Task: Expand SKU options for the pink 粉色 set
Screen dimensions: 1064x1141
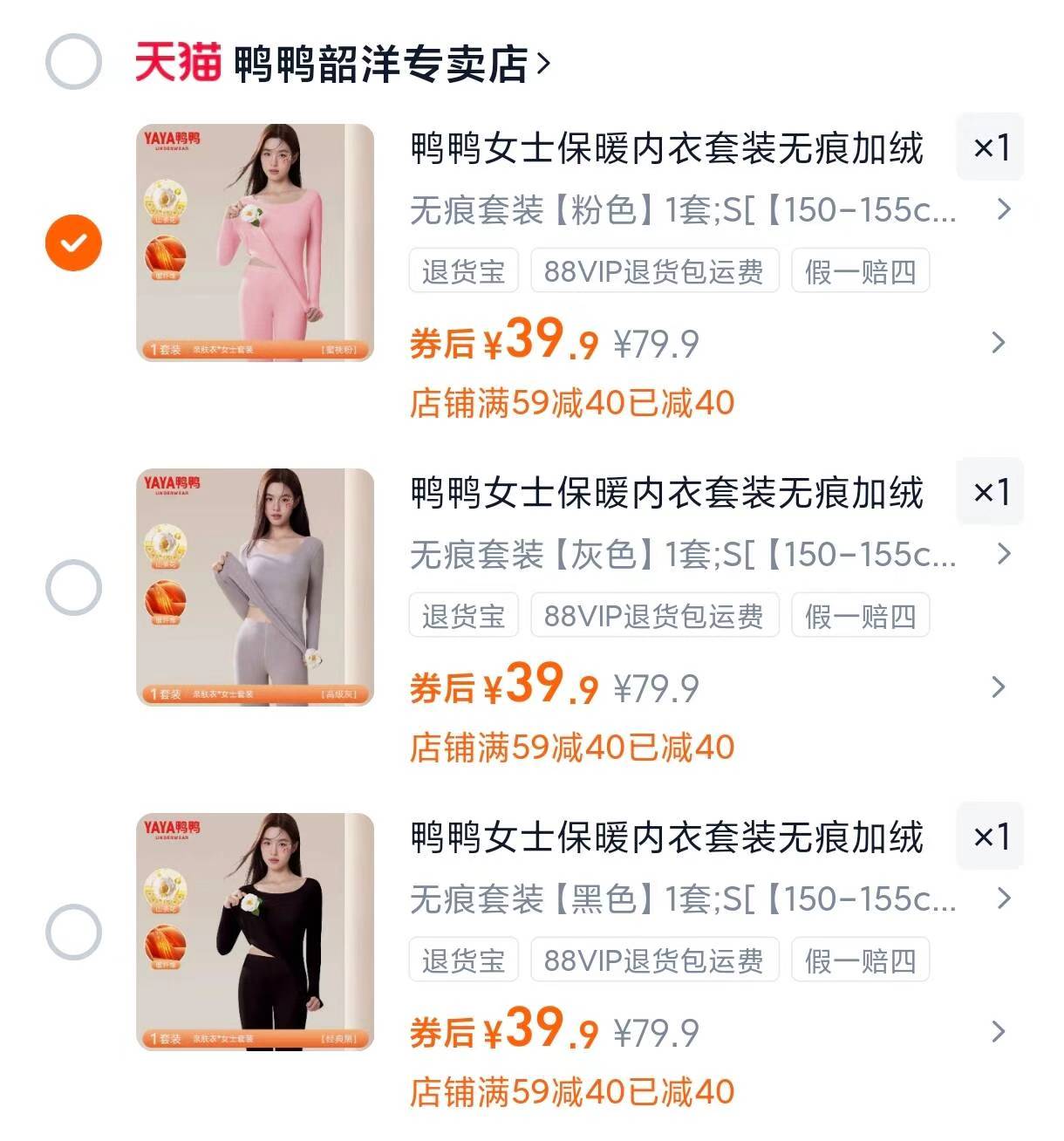Action: [1001, 209]
